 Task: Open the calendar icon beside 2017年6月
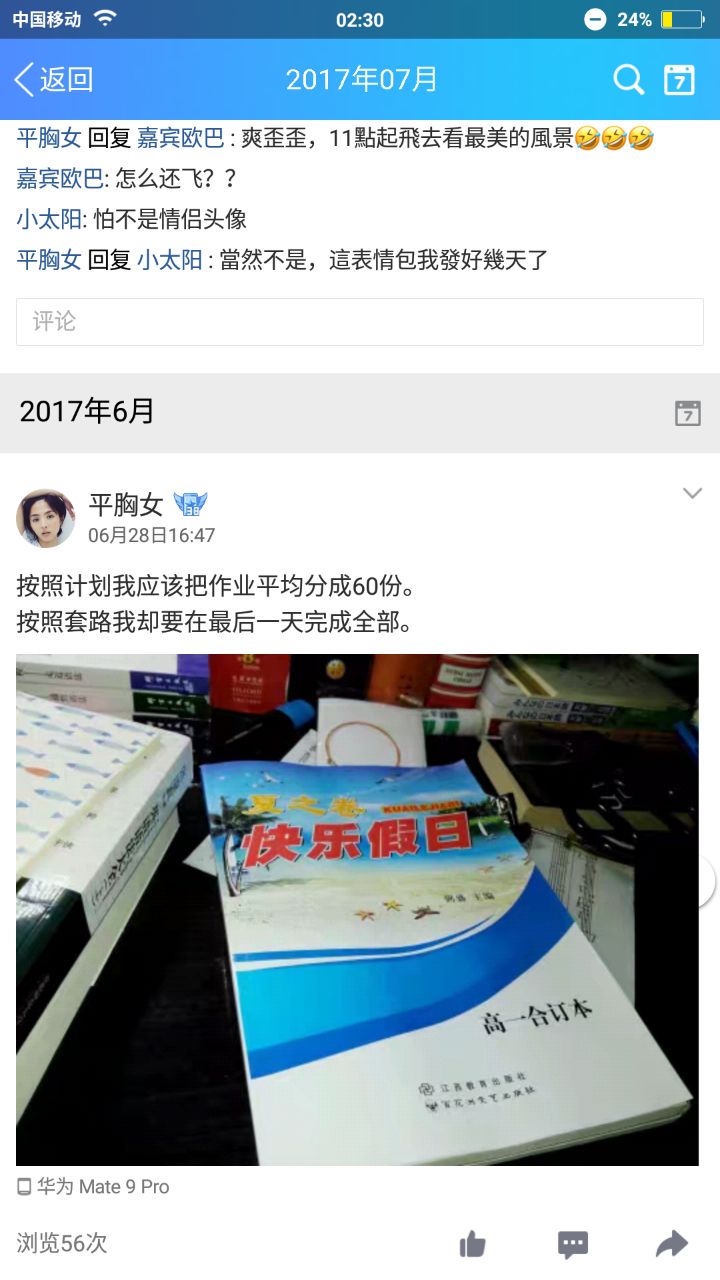click(688, 413)
